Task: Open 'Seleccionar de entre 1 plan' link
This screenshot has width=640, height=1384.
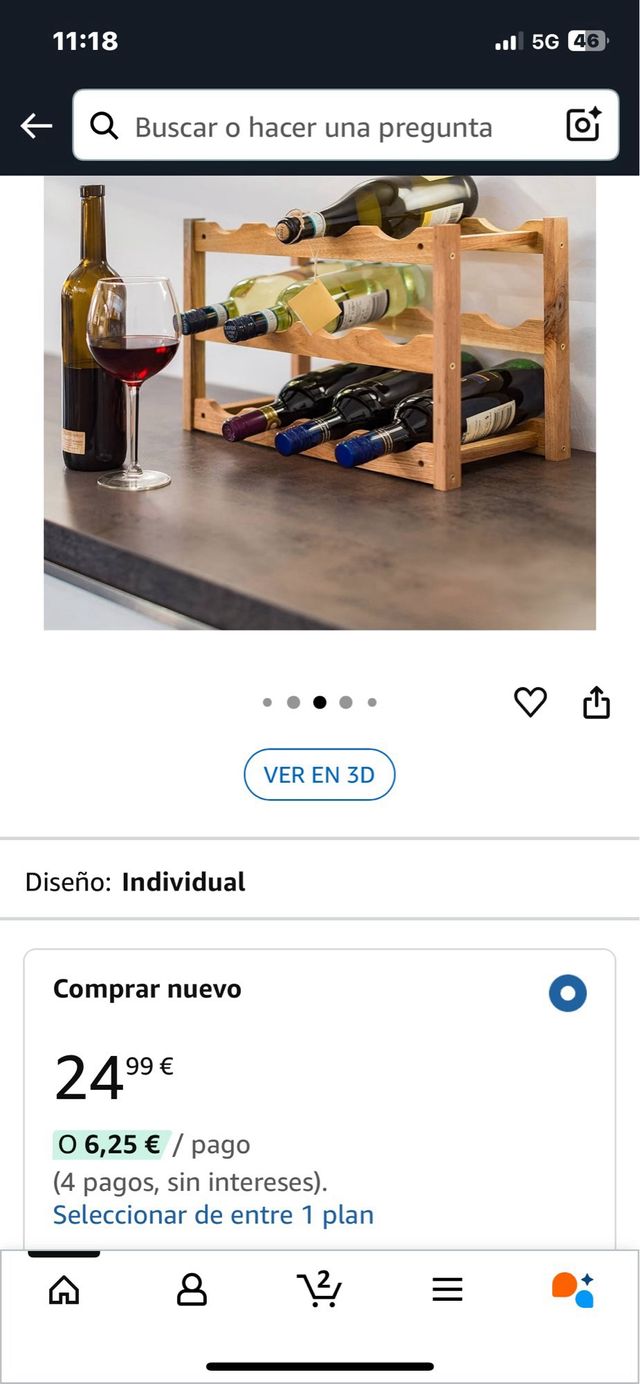Action: pos(213,1215)
